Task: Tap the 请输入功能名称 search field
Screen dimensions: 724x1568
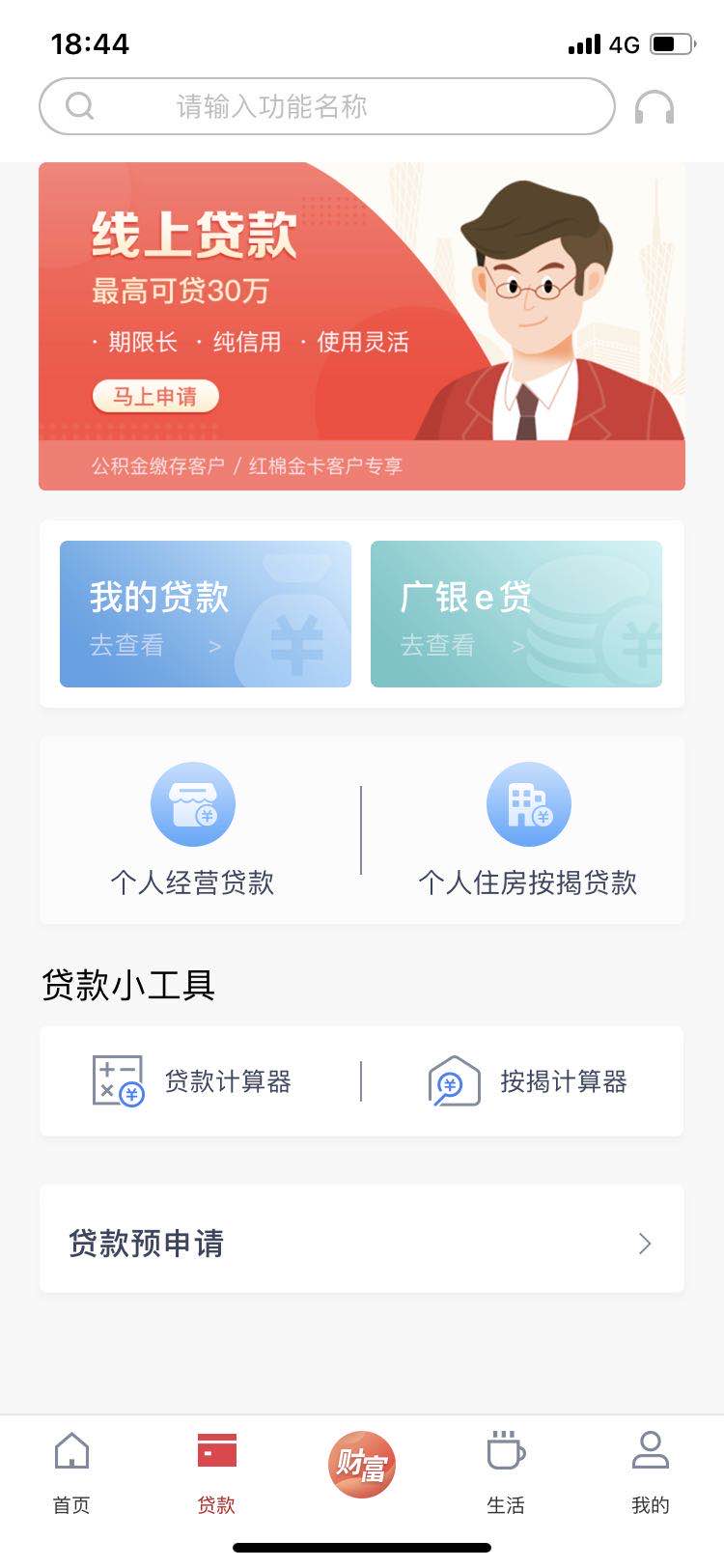Action: [x=326, y=106]
